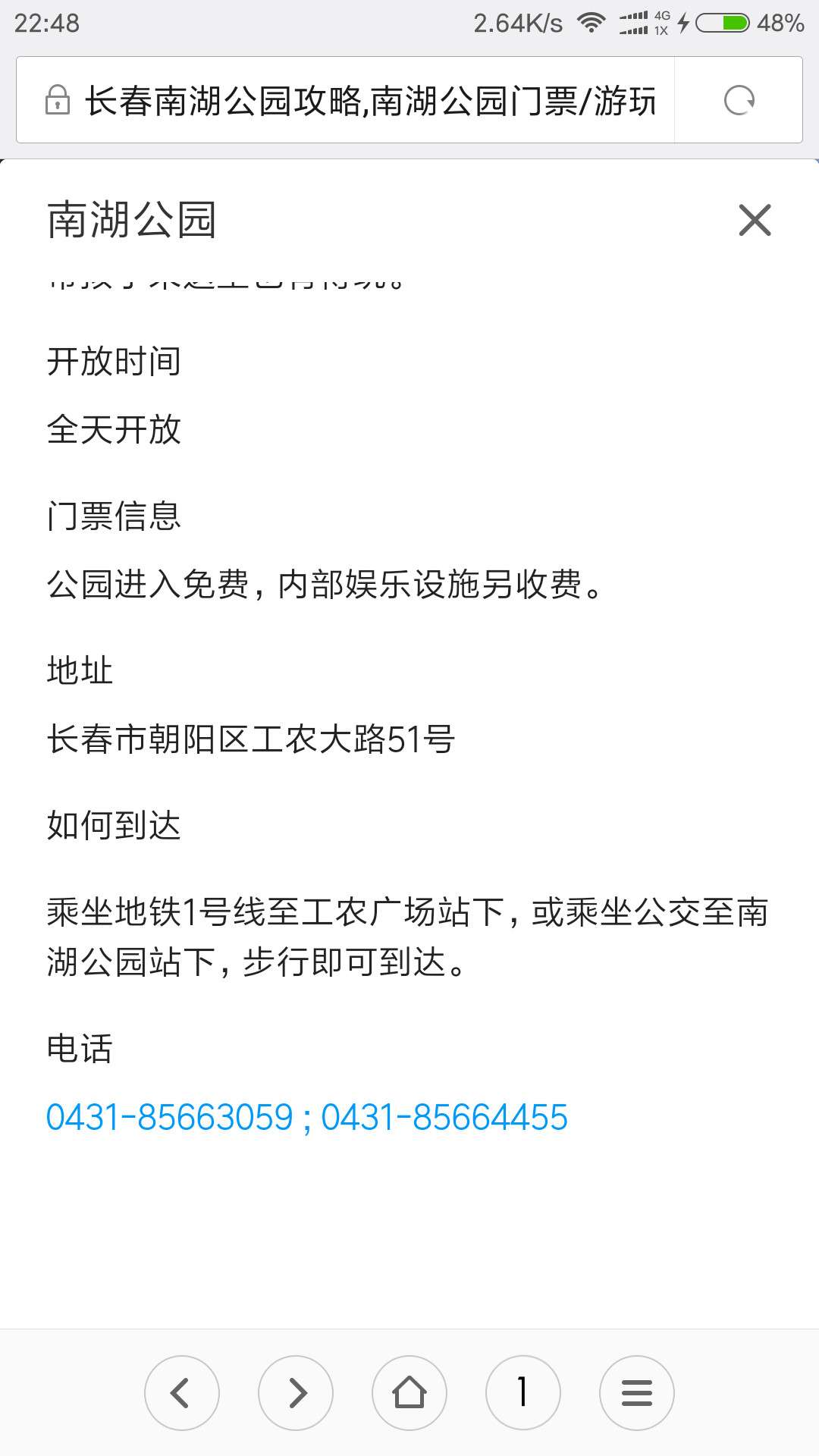819x1456 pixels.
Task: Call the park at 0431-85663059
Action: [x=170, y=1117]
